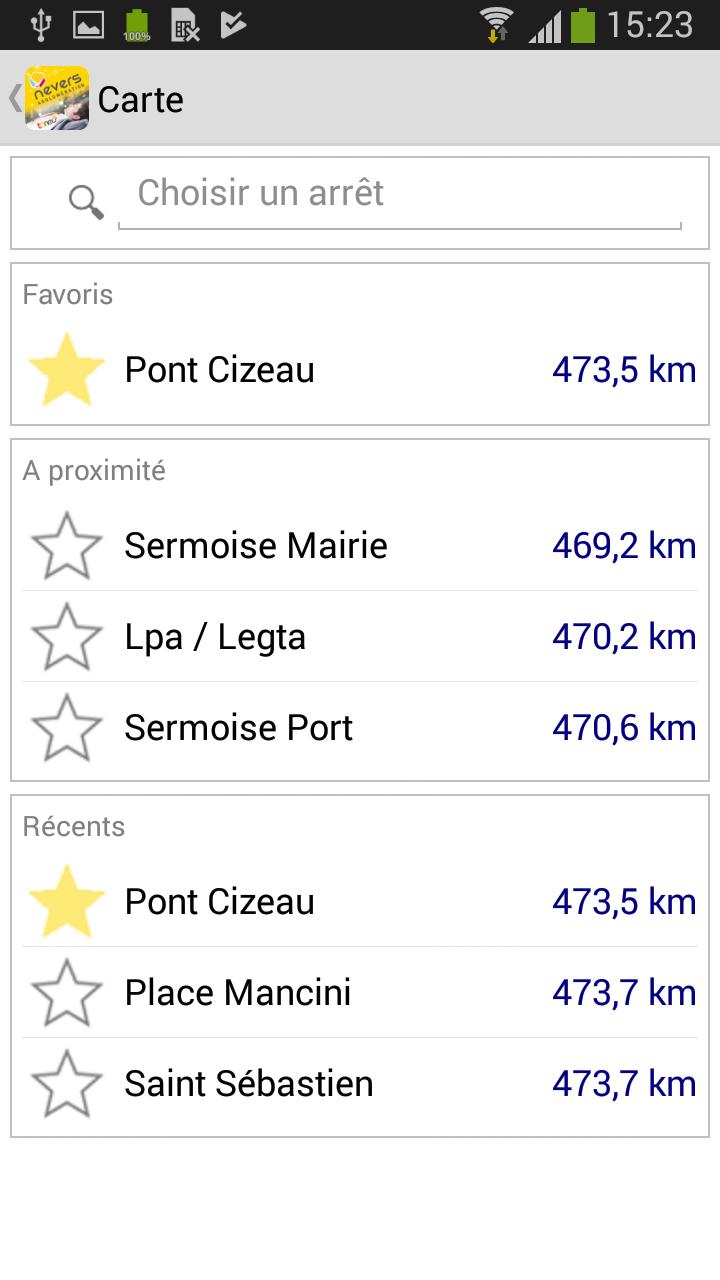This screenshot has width=720, height=1280.
Task: Tap the star beside Sermoise Port
Action: click(67, 728)
